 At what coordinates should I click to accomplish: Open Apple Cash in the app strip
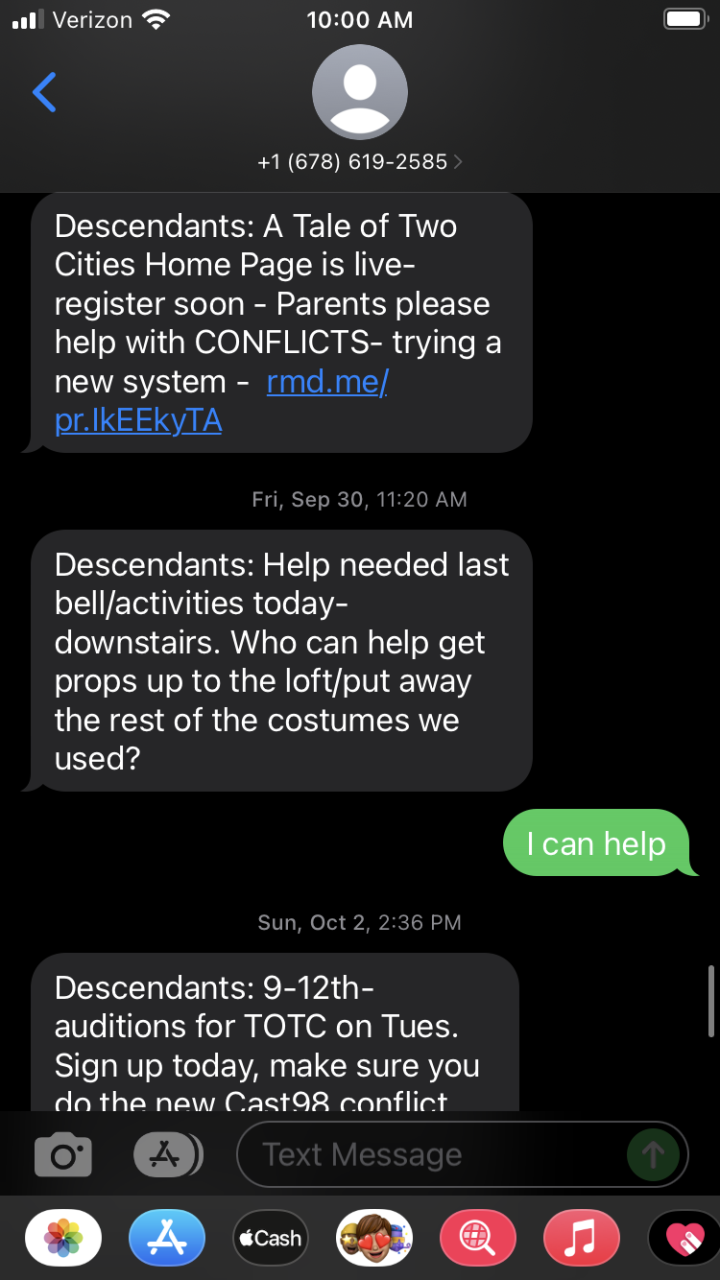coord(270,1238)
